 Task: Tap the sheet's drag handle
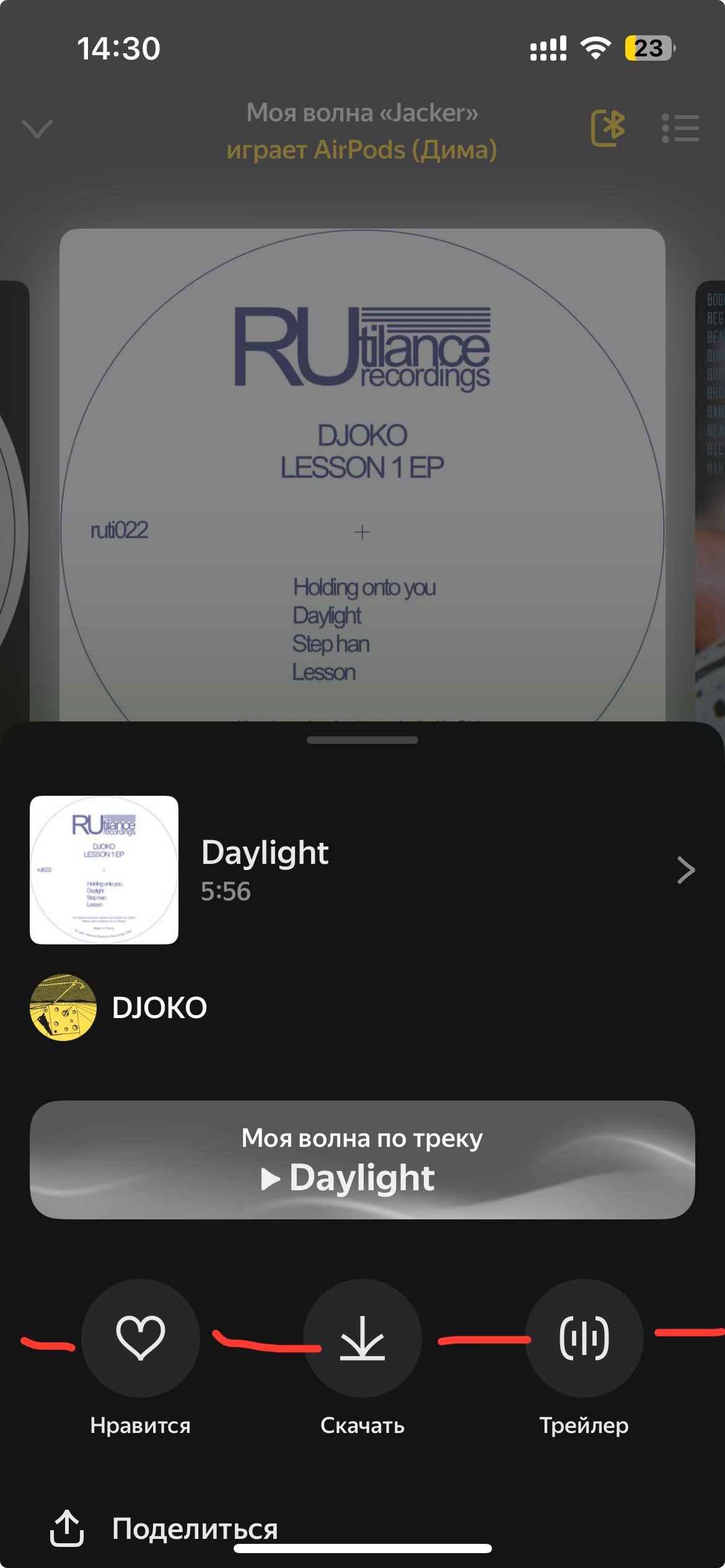[x=362, y=740]
